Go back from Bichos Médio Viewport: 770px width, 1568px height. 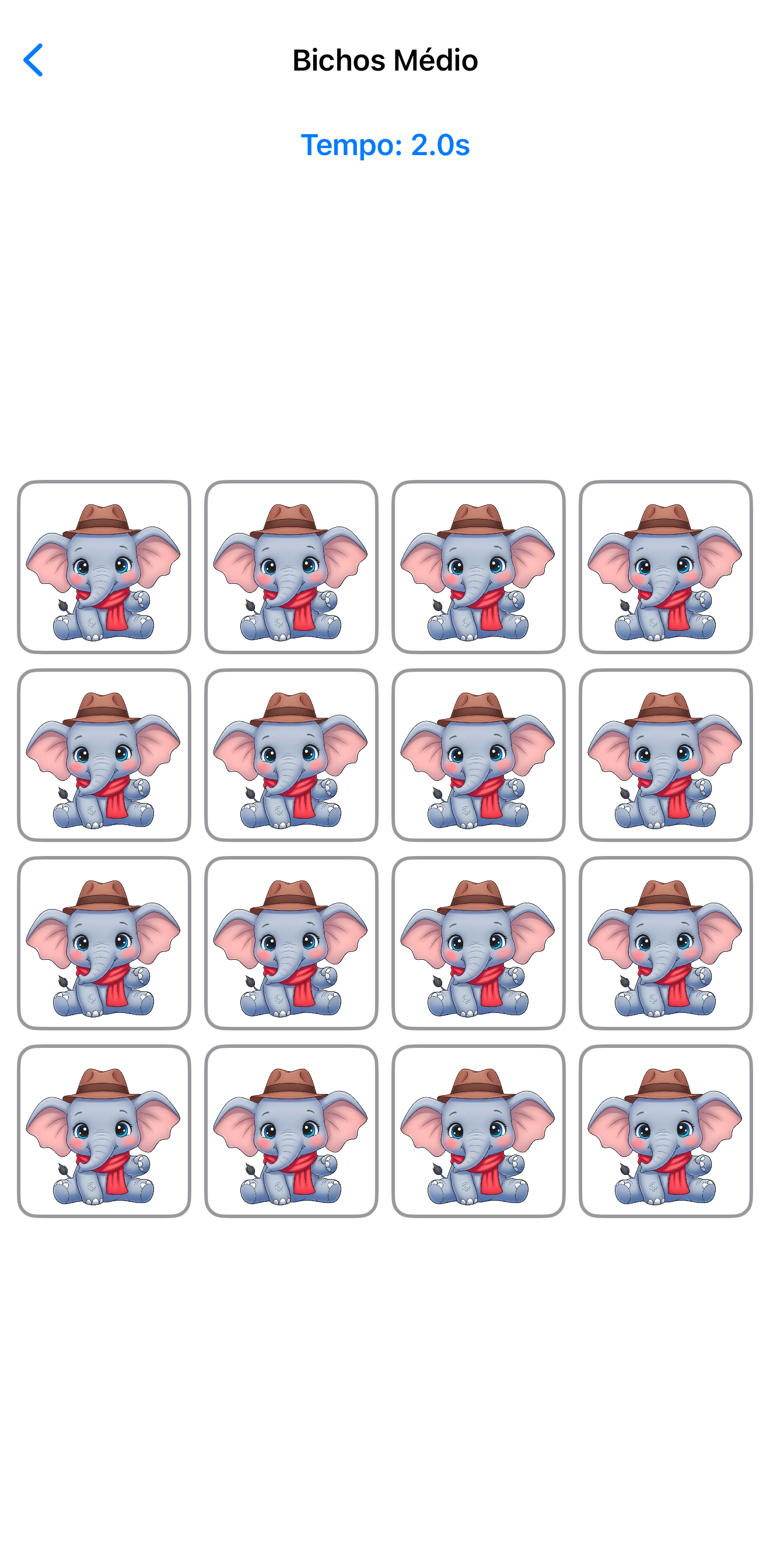click(33, 59)
